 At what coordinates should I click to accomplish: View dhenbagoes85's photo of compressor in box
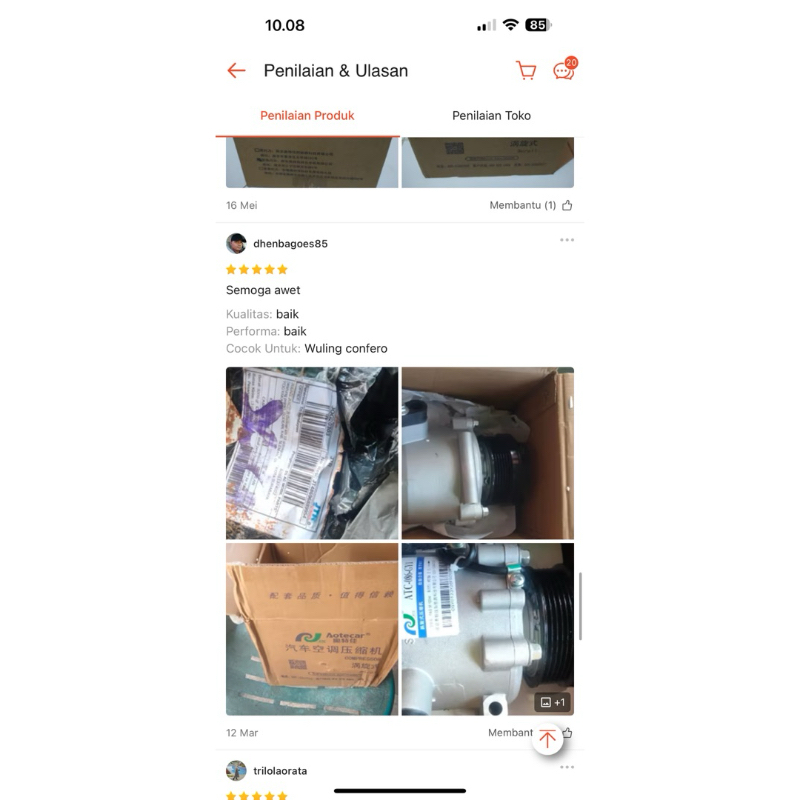[x=488, y=453]
